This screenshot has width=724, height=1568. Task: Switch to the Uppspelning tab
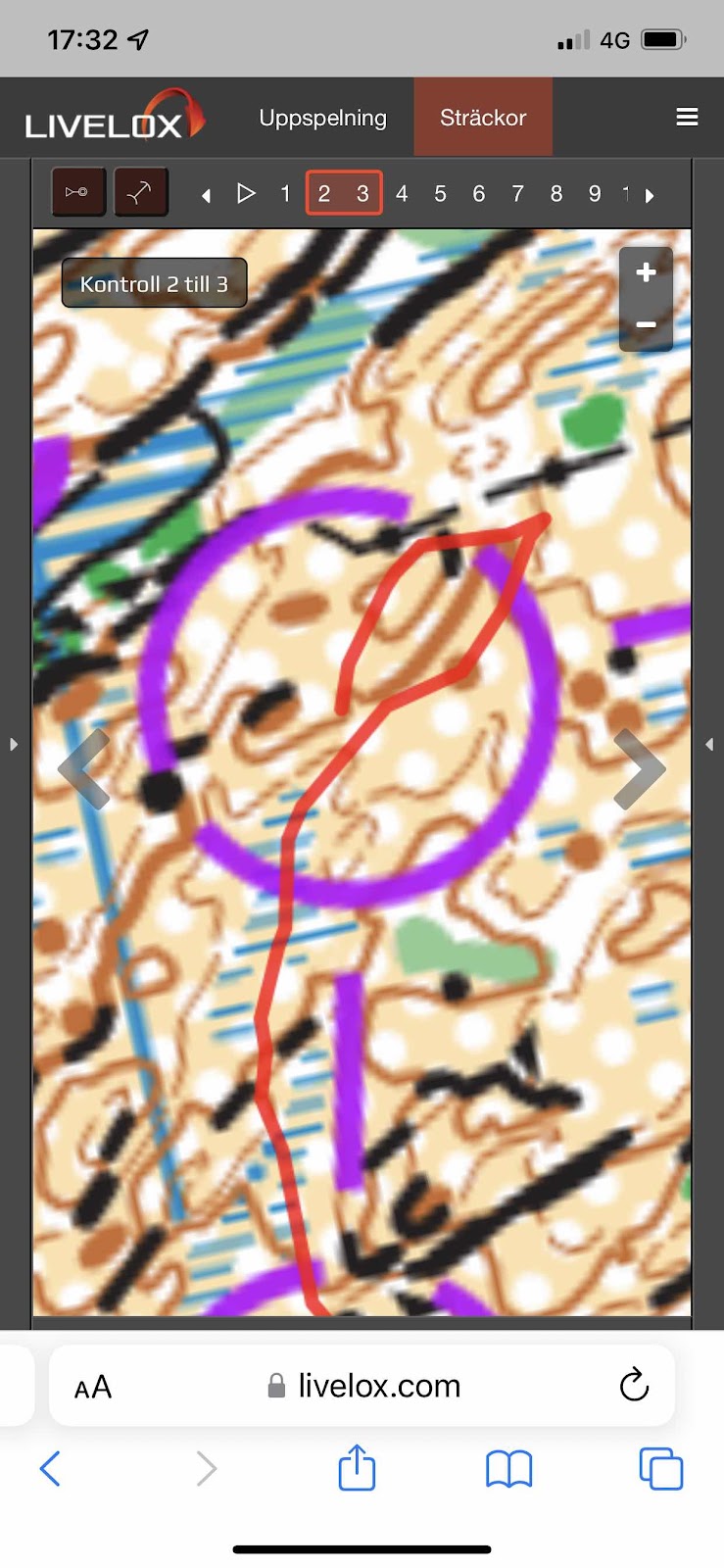tap(322, 118)
